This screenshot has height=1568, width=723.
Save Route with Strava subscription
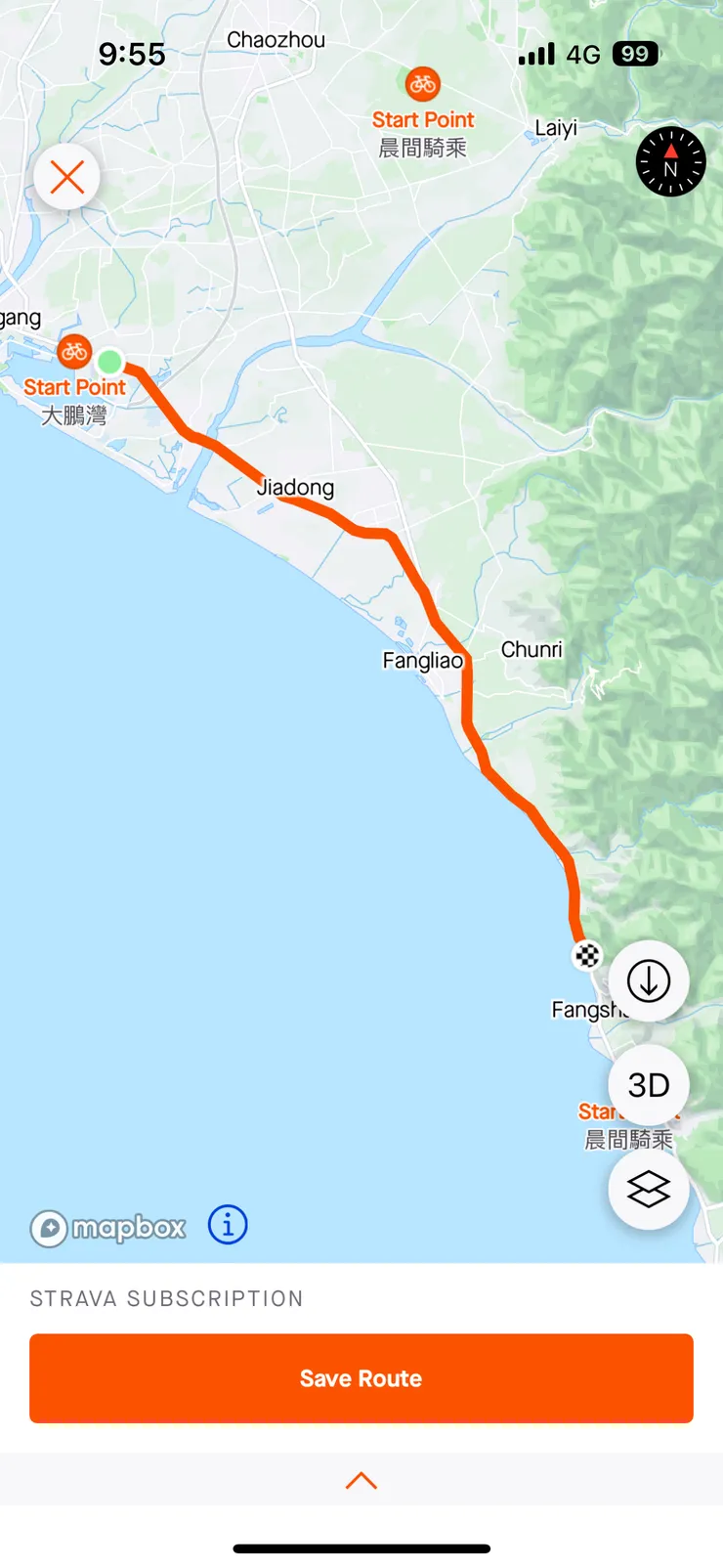click(x=361, y=1378)
